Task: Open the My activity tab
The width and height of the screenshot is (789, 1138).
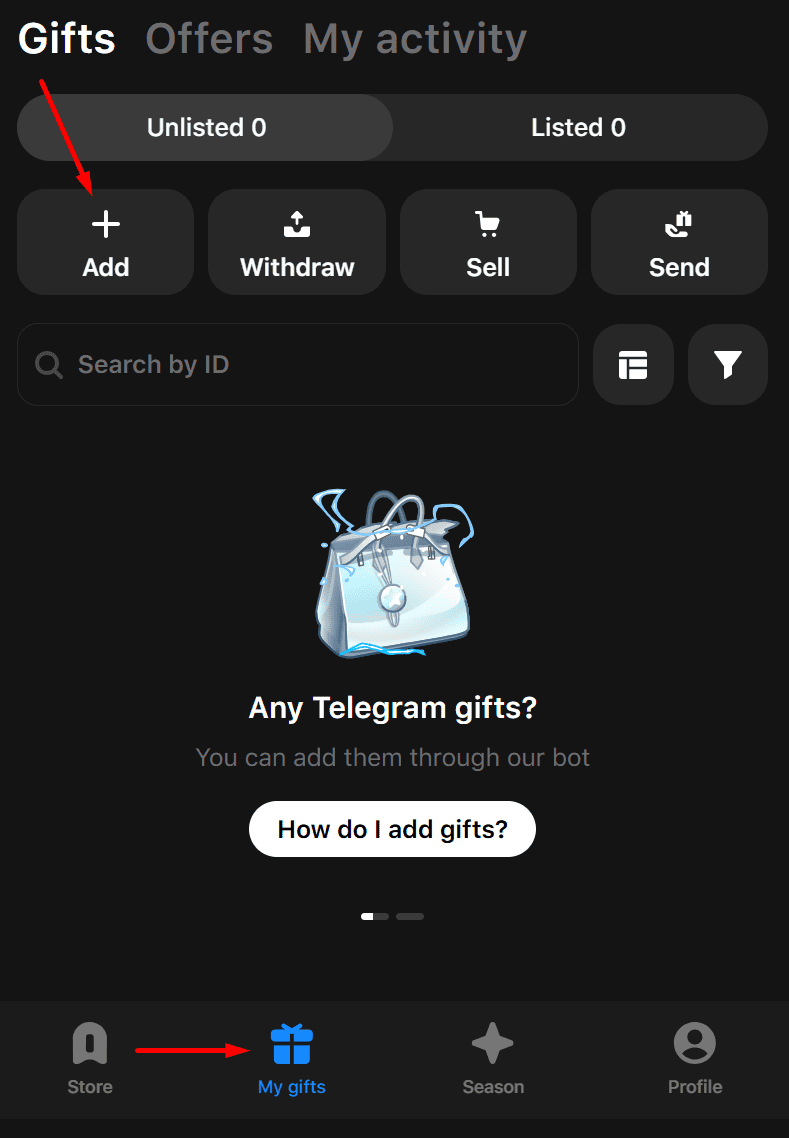Action: click(x=415, y=39)
